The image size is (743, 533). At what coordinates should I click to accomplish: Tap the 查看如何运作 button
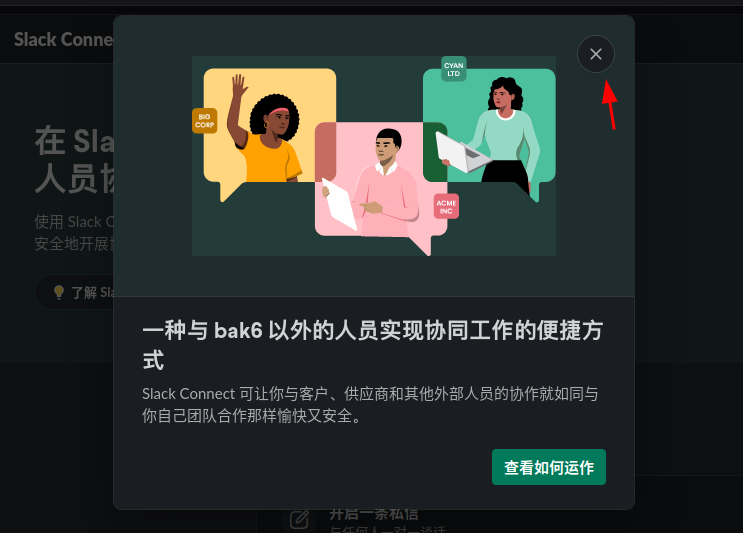tap(548, 467)
